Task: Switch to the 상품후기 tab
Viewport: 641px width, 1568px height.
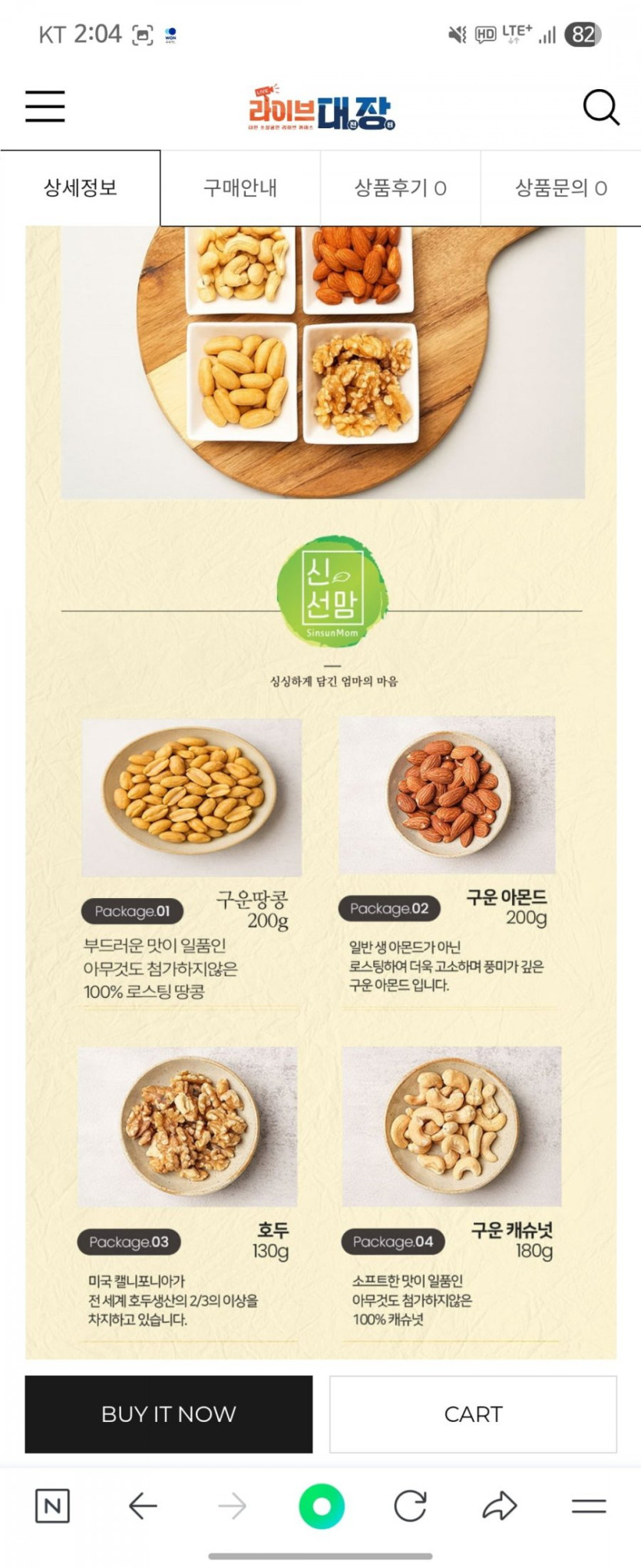Action: (400, 188)
